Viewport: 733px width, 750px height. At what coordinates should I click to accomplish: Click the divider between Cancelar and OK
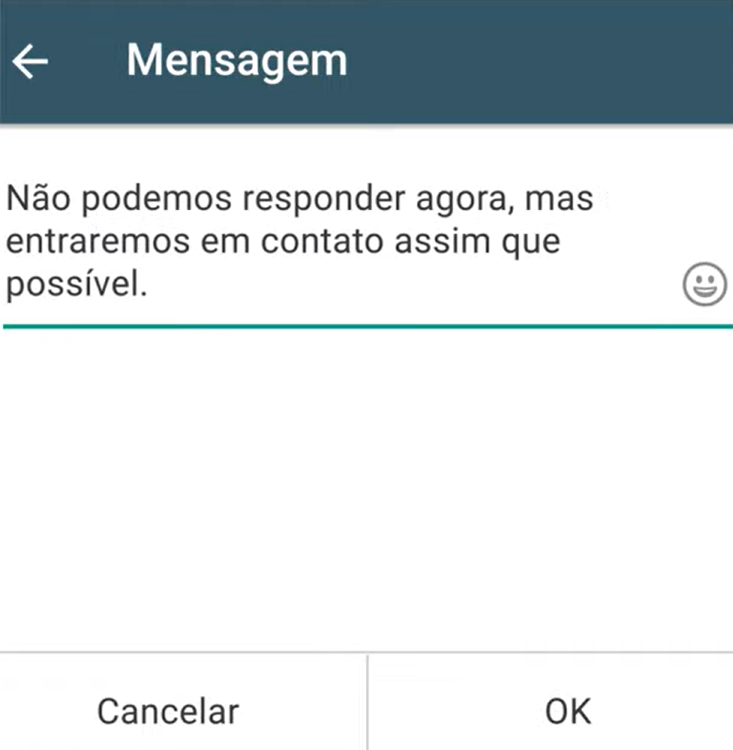click(366, 710)
